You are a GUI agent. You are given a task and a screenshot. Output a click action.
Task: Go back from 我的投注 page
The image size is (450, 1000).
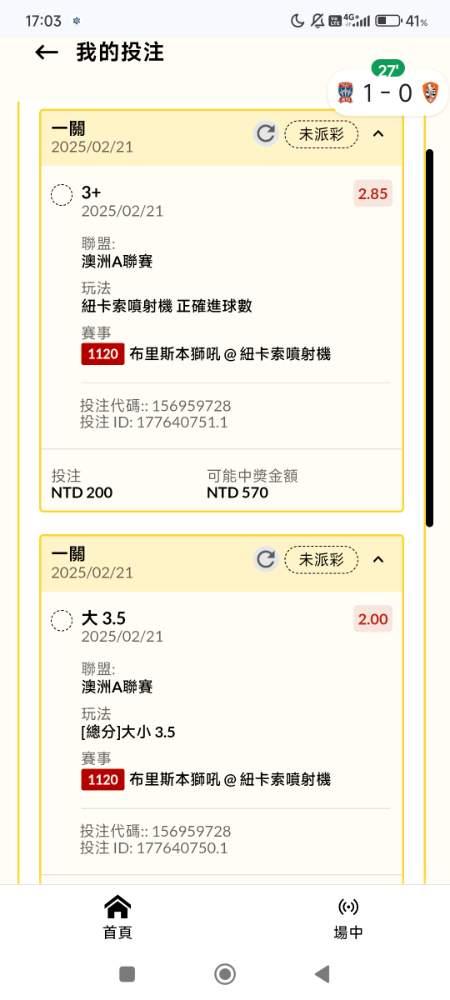click(47, 52)
